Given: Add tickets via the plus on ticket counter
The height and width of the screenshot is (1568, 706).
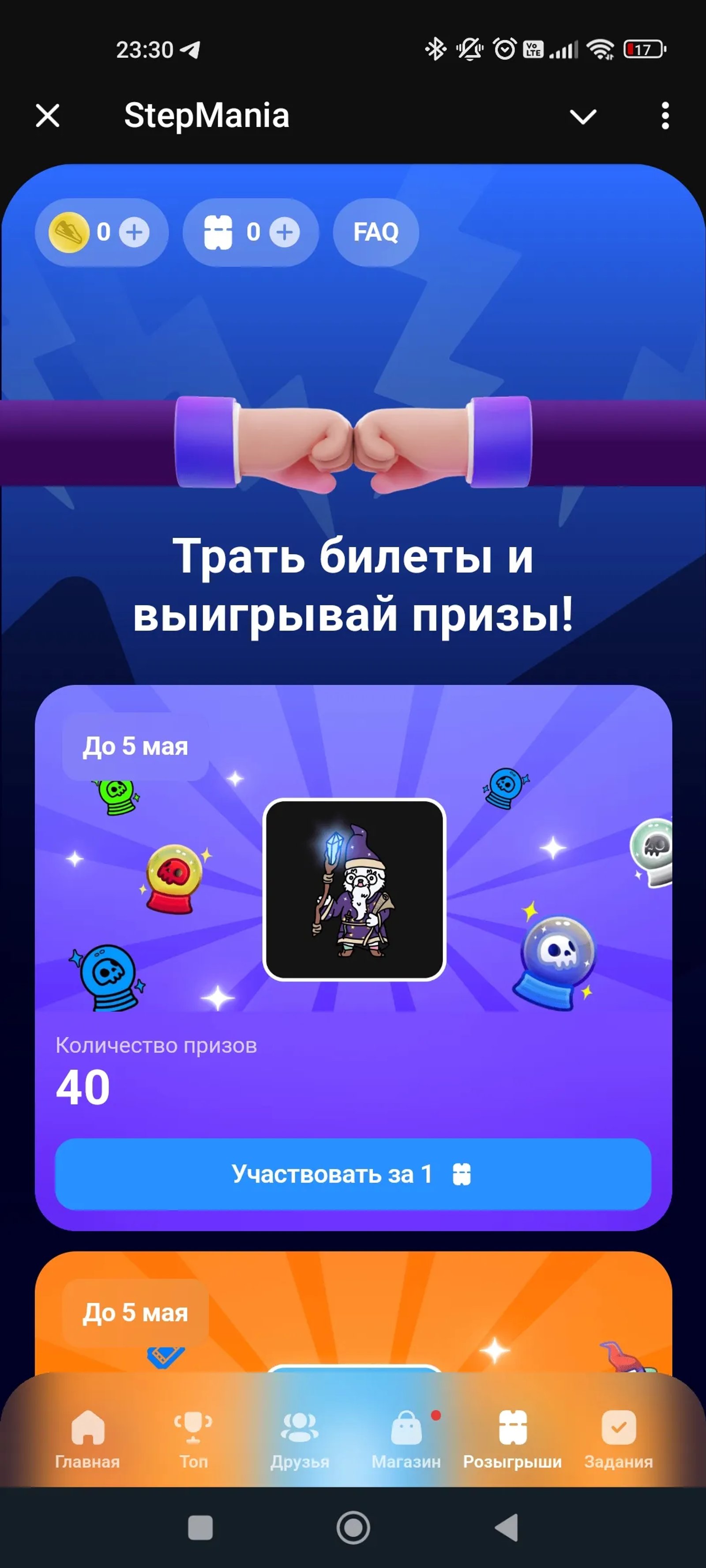Looking at the screenshot, I should [x=285, y=232].
